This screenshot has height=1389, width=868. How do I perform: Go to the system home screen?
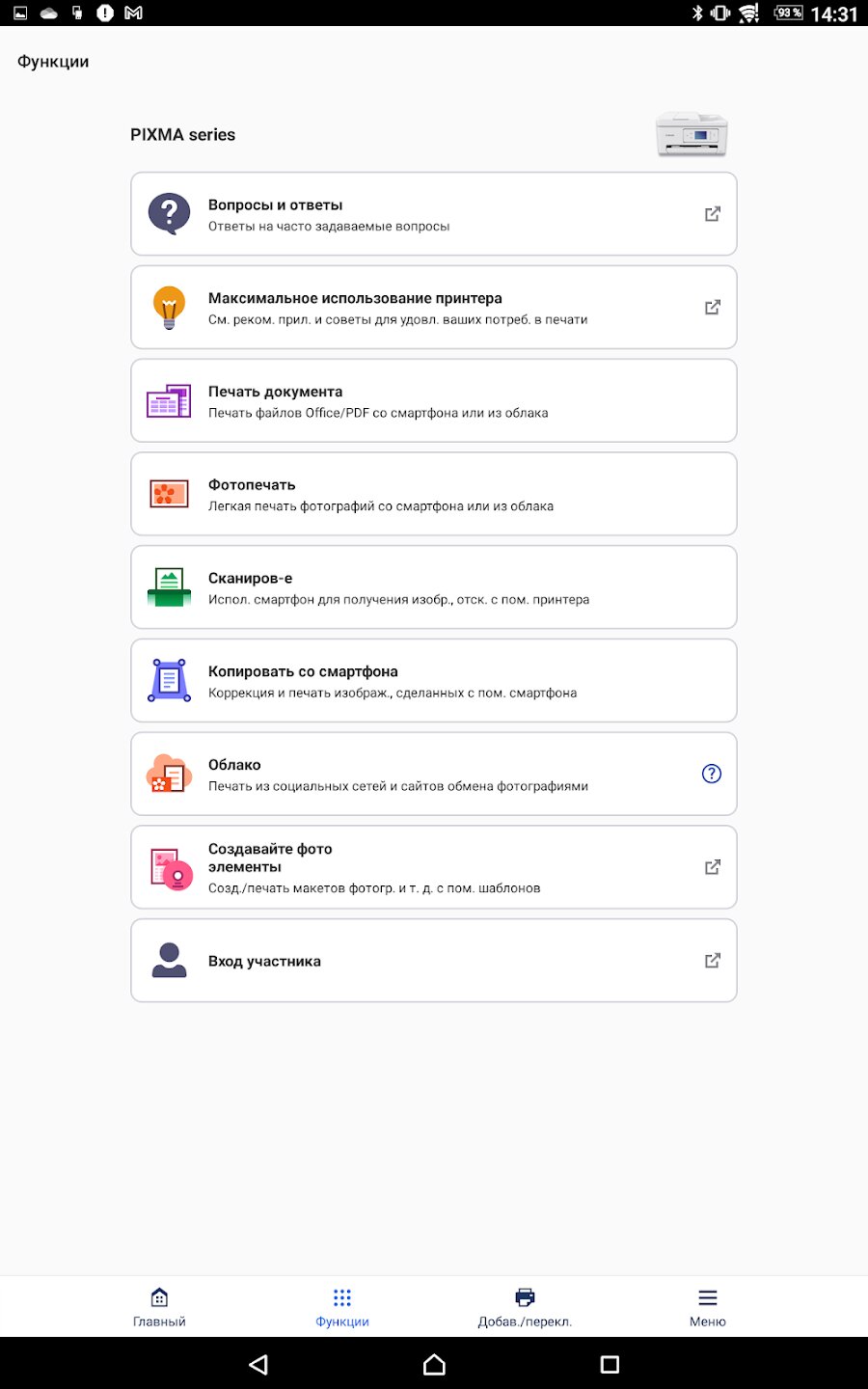[x=434, y=1364]
